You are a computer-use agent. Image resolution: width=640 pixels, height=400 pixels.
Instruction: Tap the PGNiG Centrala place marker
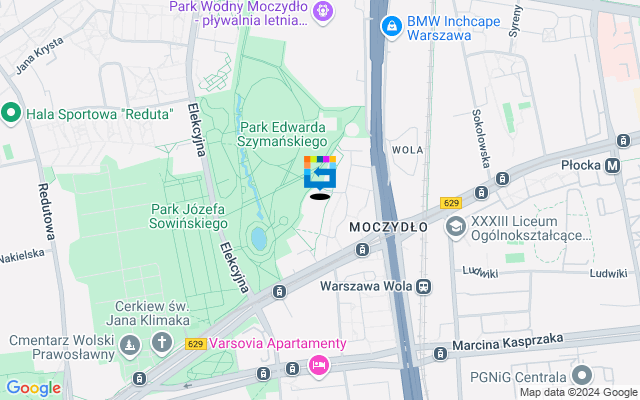582,377
